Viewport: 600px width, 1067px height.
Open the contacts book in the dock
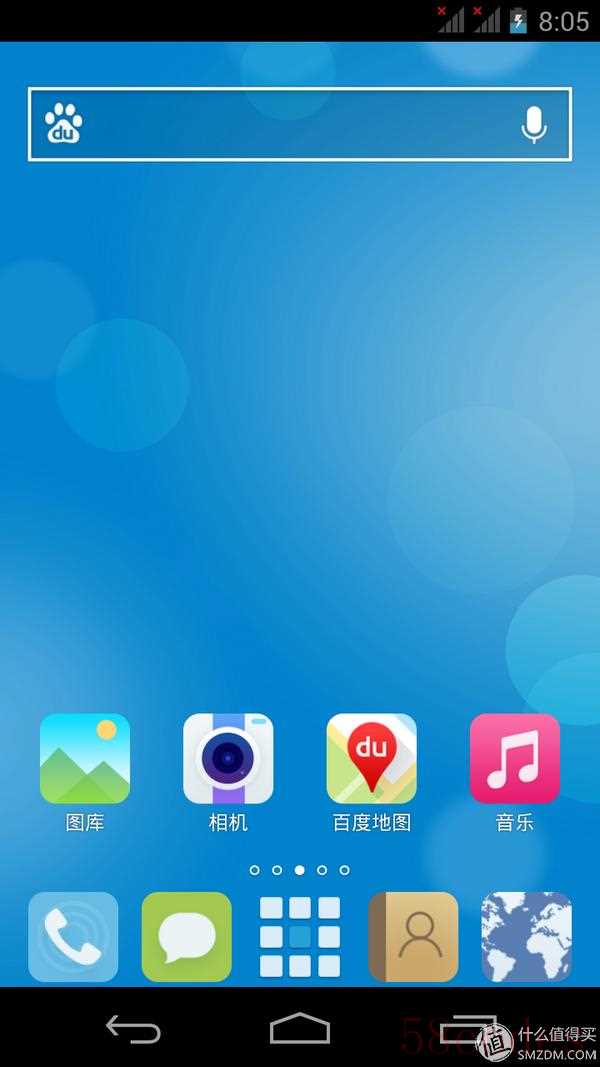pyautogui.click(x=413, y=937)
